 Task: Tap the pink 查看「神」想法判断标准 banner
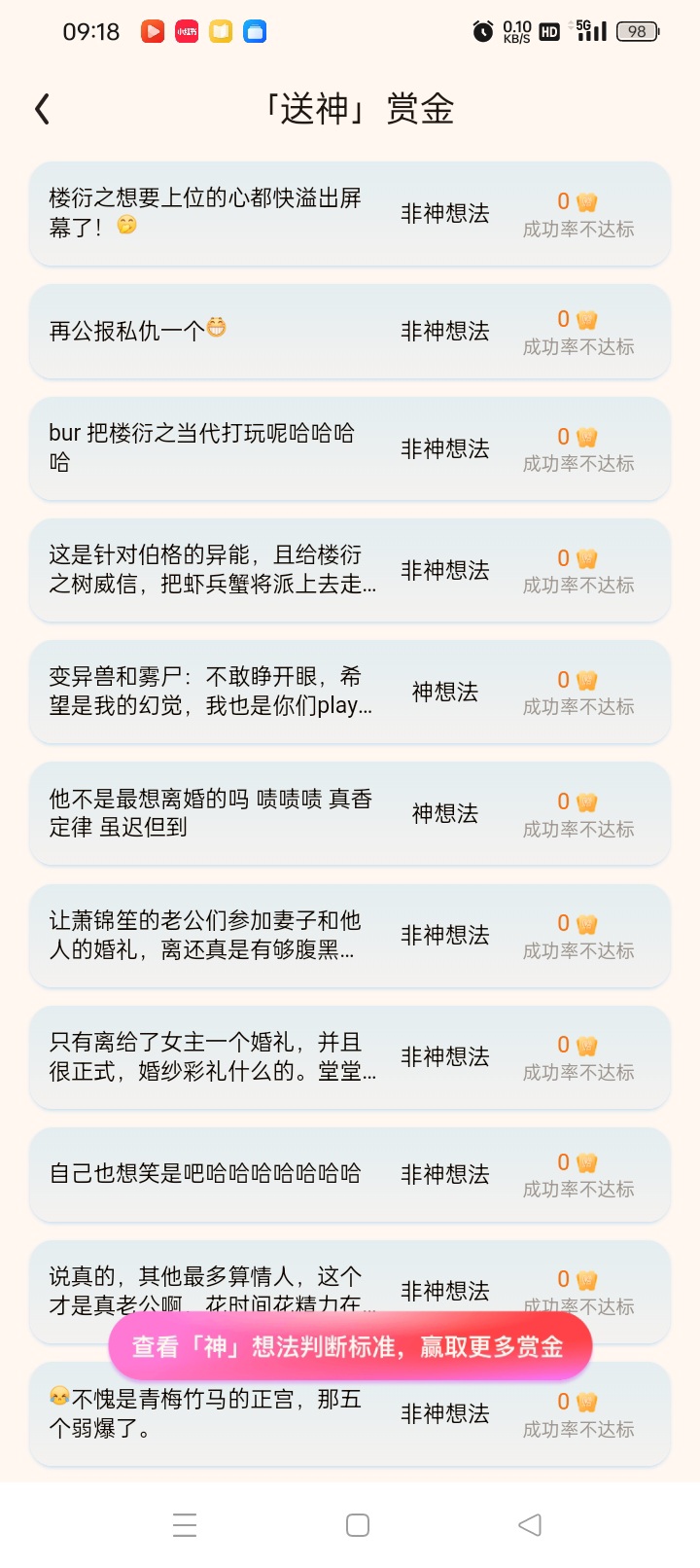tap(350, 1346)
